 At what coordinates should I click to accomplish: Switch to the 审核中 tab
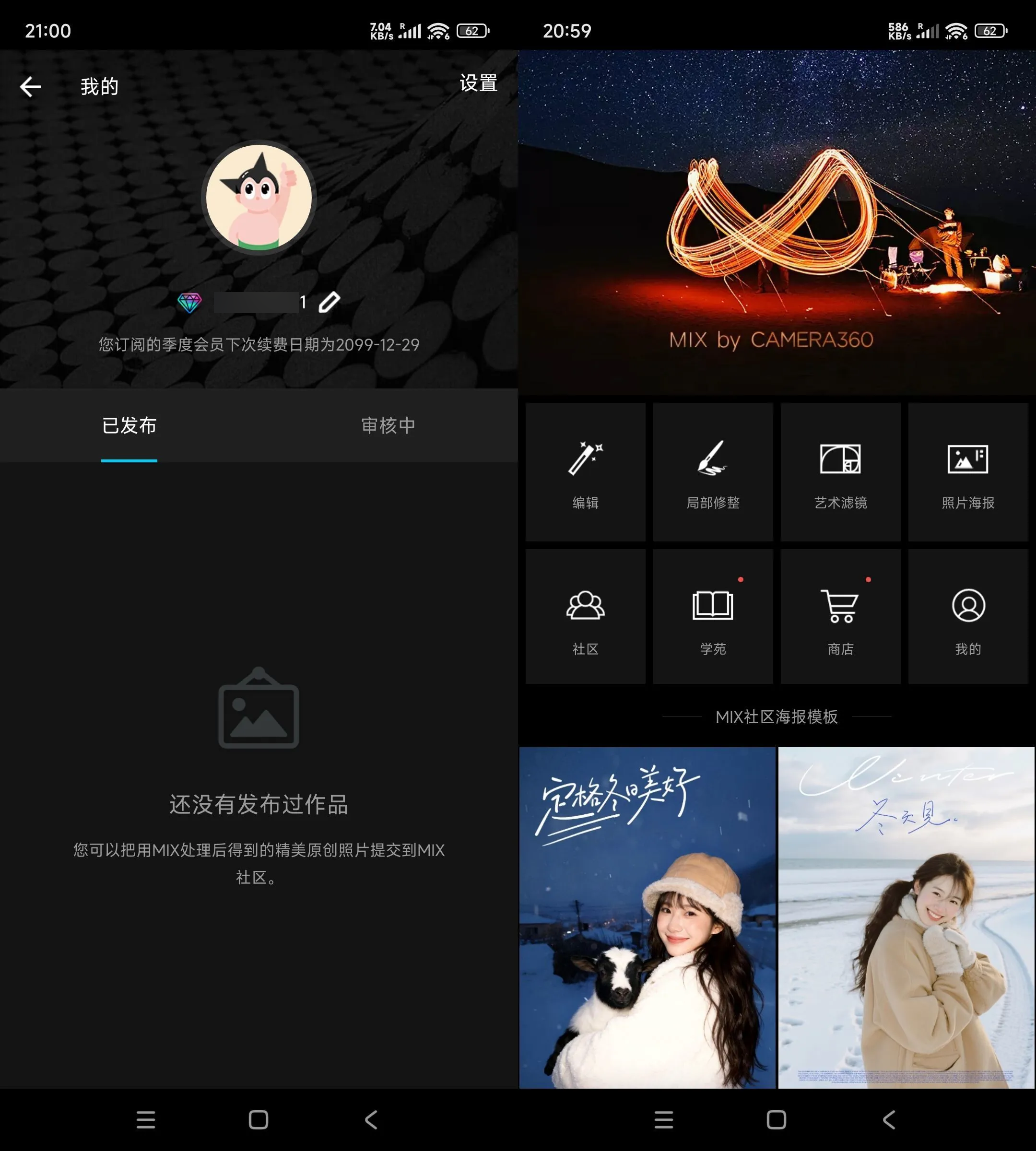click(388, 425)
